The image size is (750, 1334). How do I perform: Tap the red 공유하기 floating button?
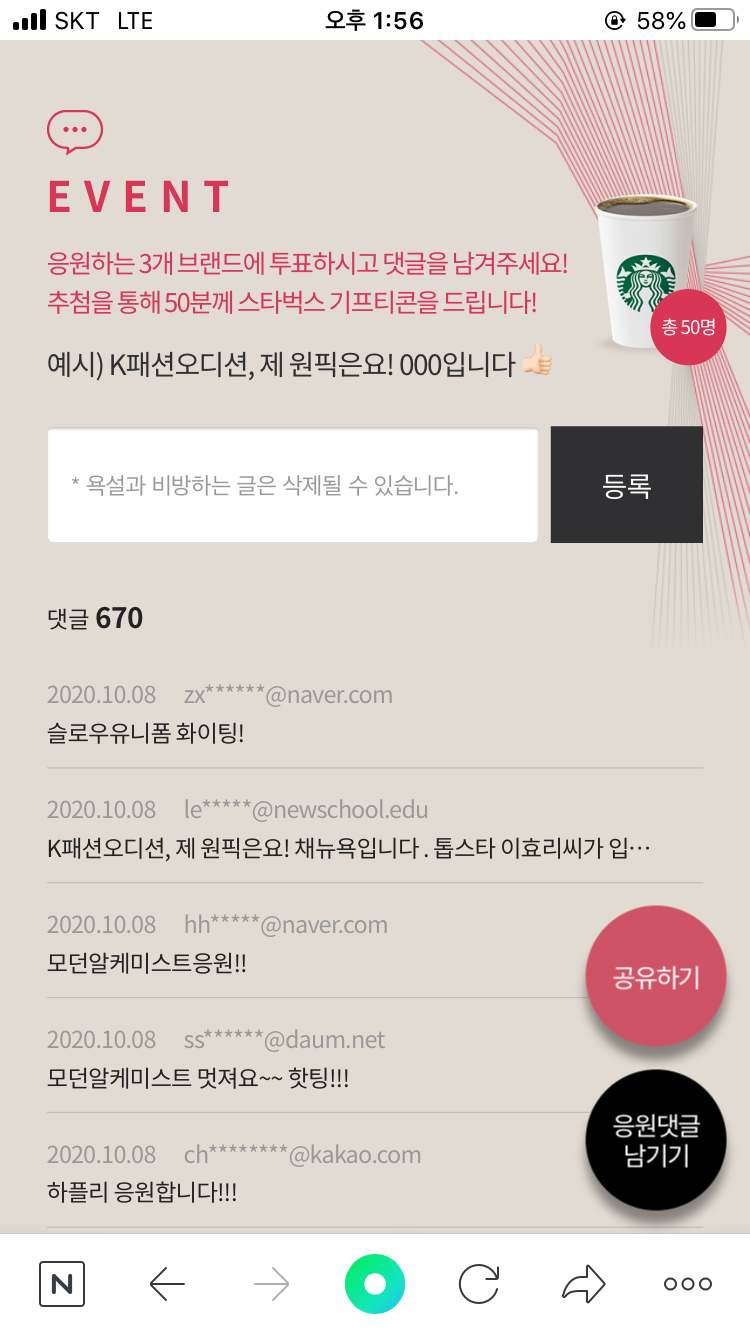point(656,976)
